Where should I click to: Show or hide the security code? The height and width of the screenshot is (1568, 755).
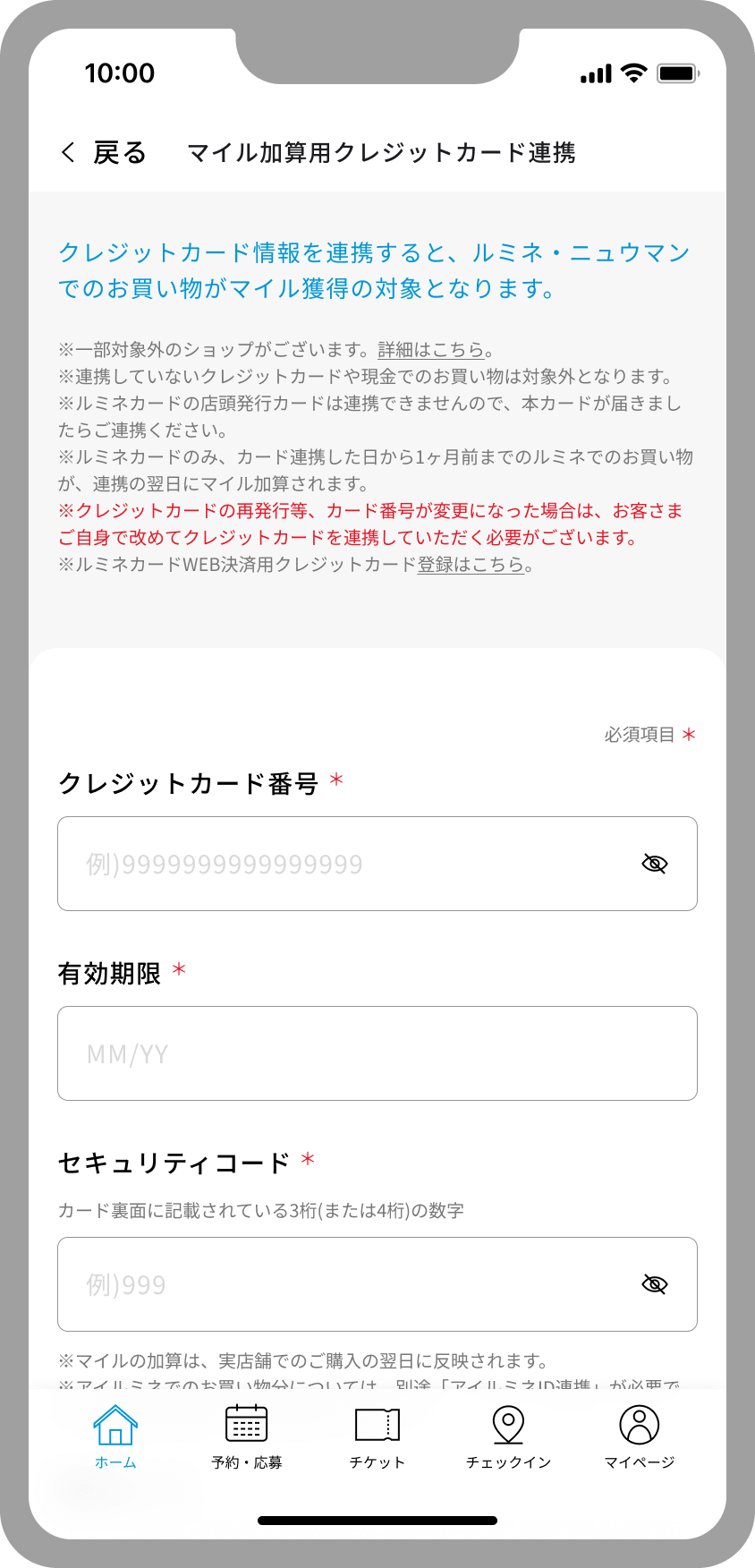click(x=655, y=1284)
